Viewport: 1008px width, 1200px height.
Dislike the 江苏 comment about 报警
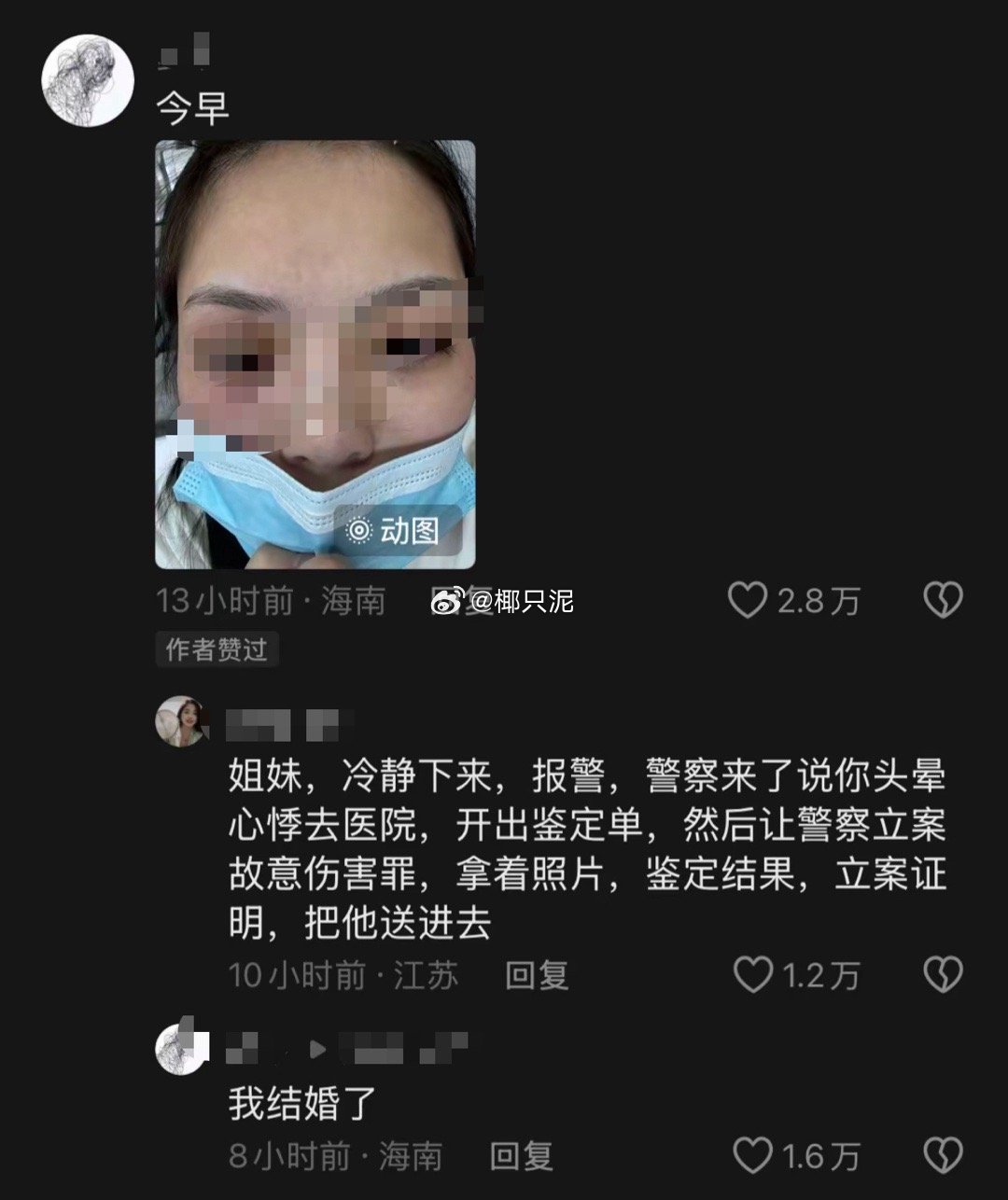[943, 975]
